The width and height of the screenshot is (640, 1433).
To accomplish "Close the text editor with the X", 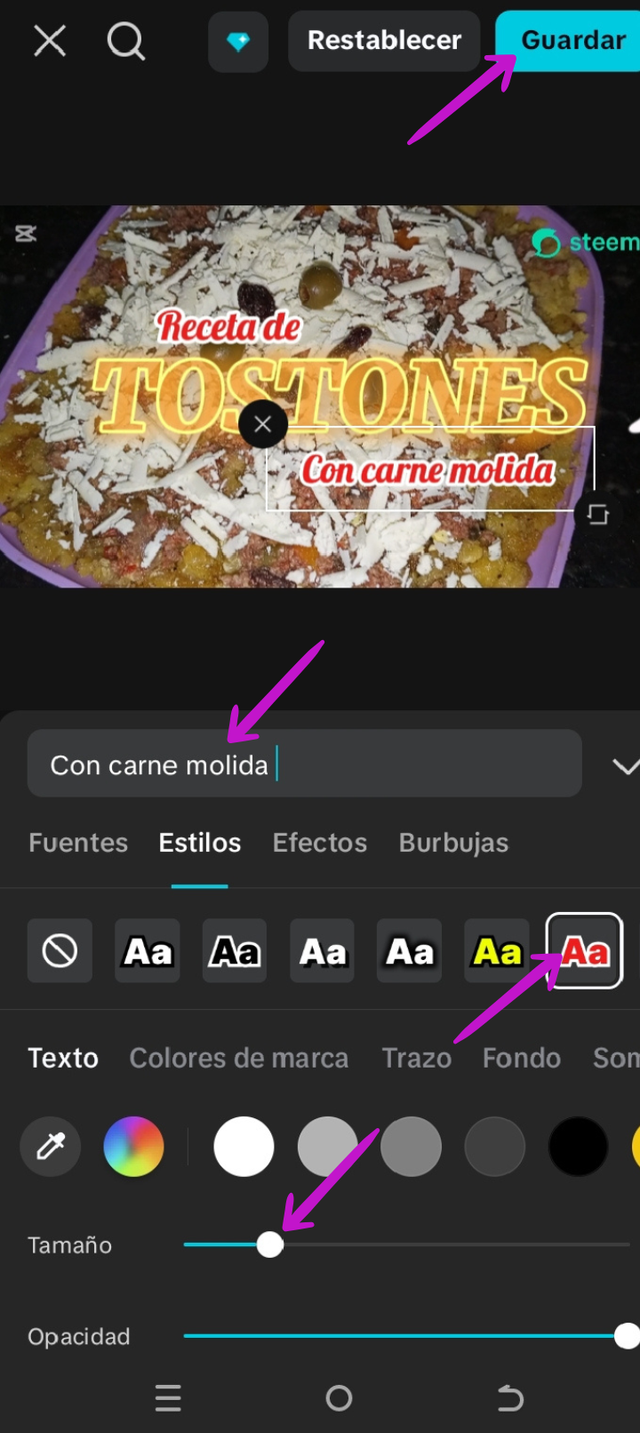I will pos(49,41).
